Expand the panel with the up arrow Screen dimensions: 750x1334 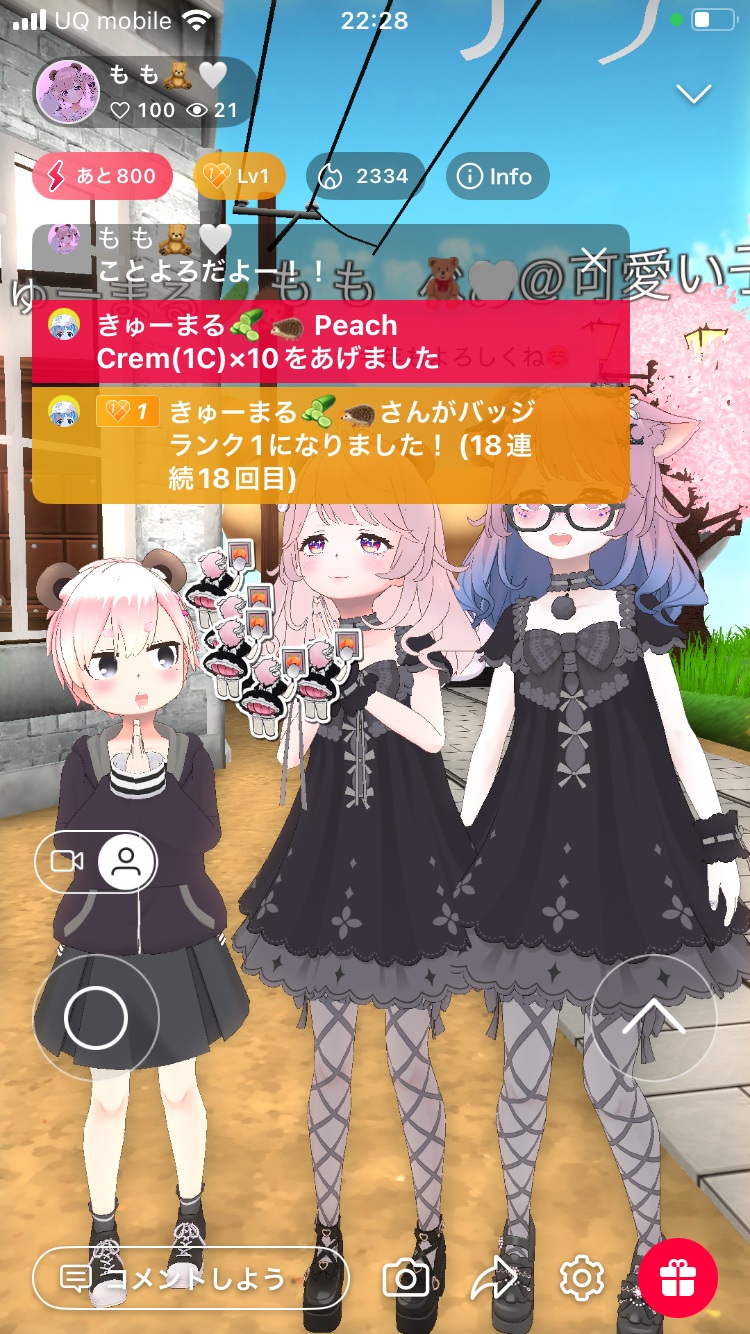(653, 1017)
